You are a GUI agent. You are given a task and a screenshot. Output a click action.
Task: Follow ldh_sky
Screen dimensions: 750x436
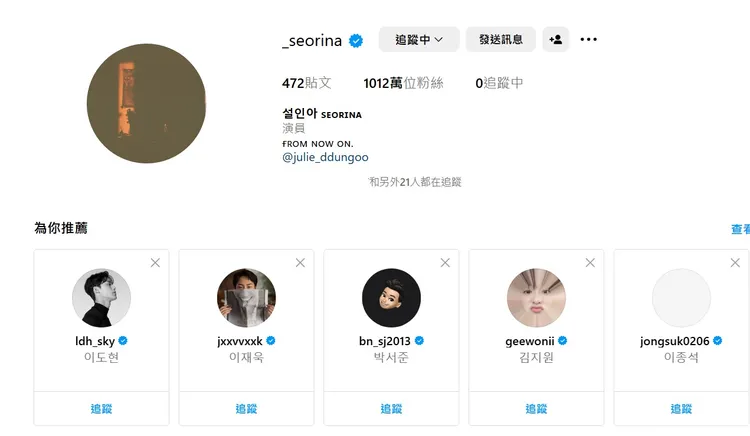click(101, 408)
